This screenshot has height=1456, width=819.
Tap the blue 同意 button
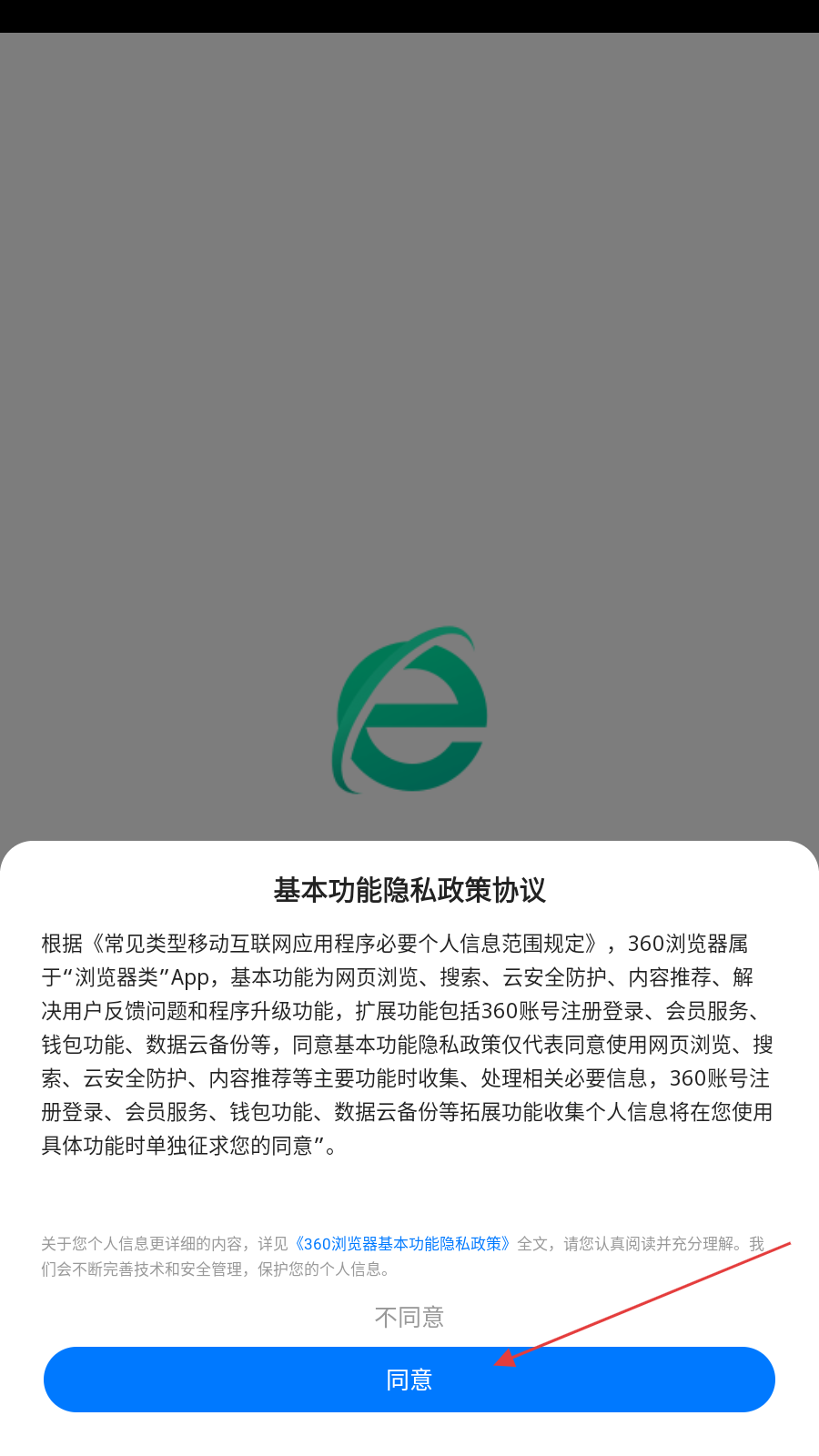tap(409, 1380)
